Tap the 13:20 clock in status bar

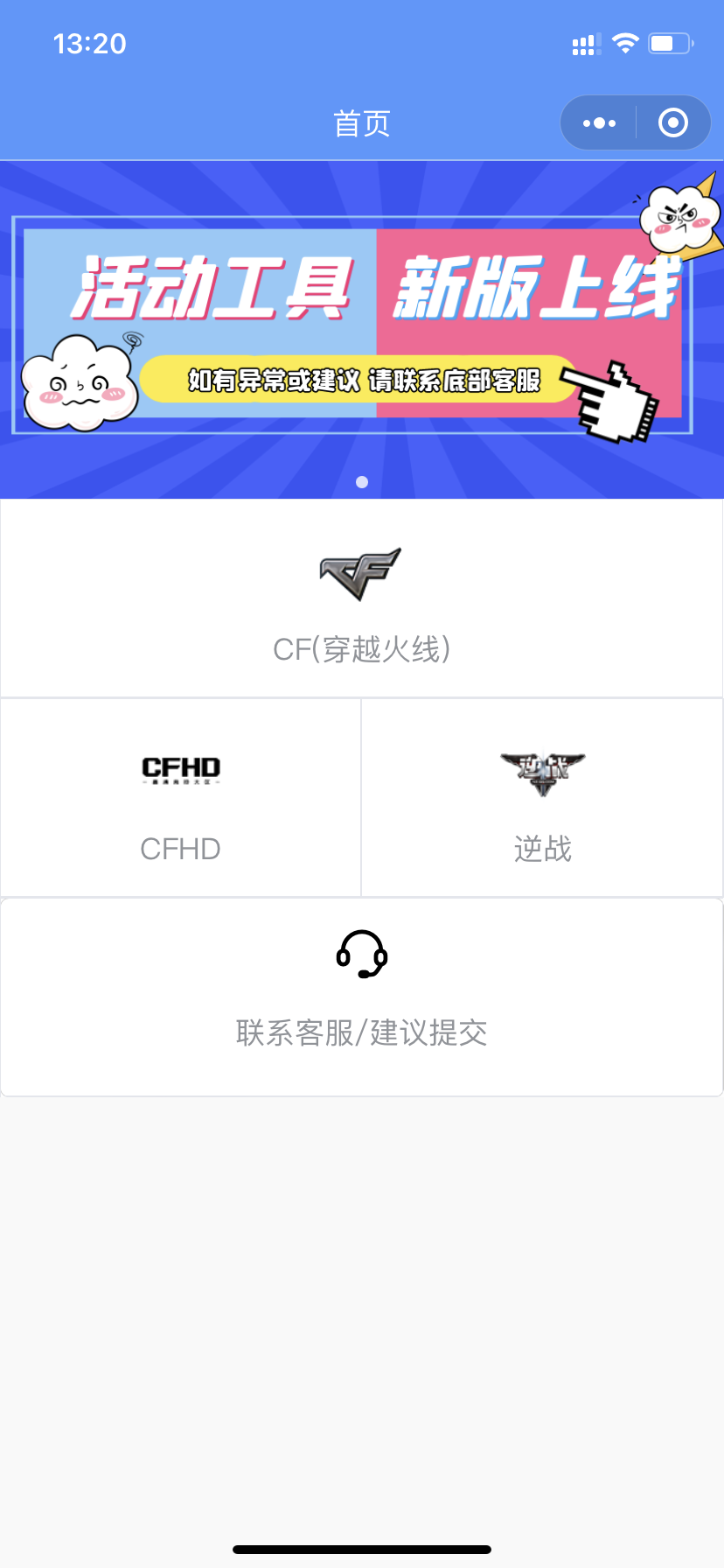click(89, 43)
